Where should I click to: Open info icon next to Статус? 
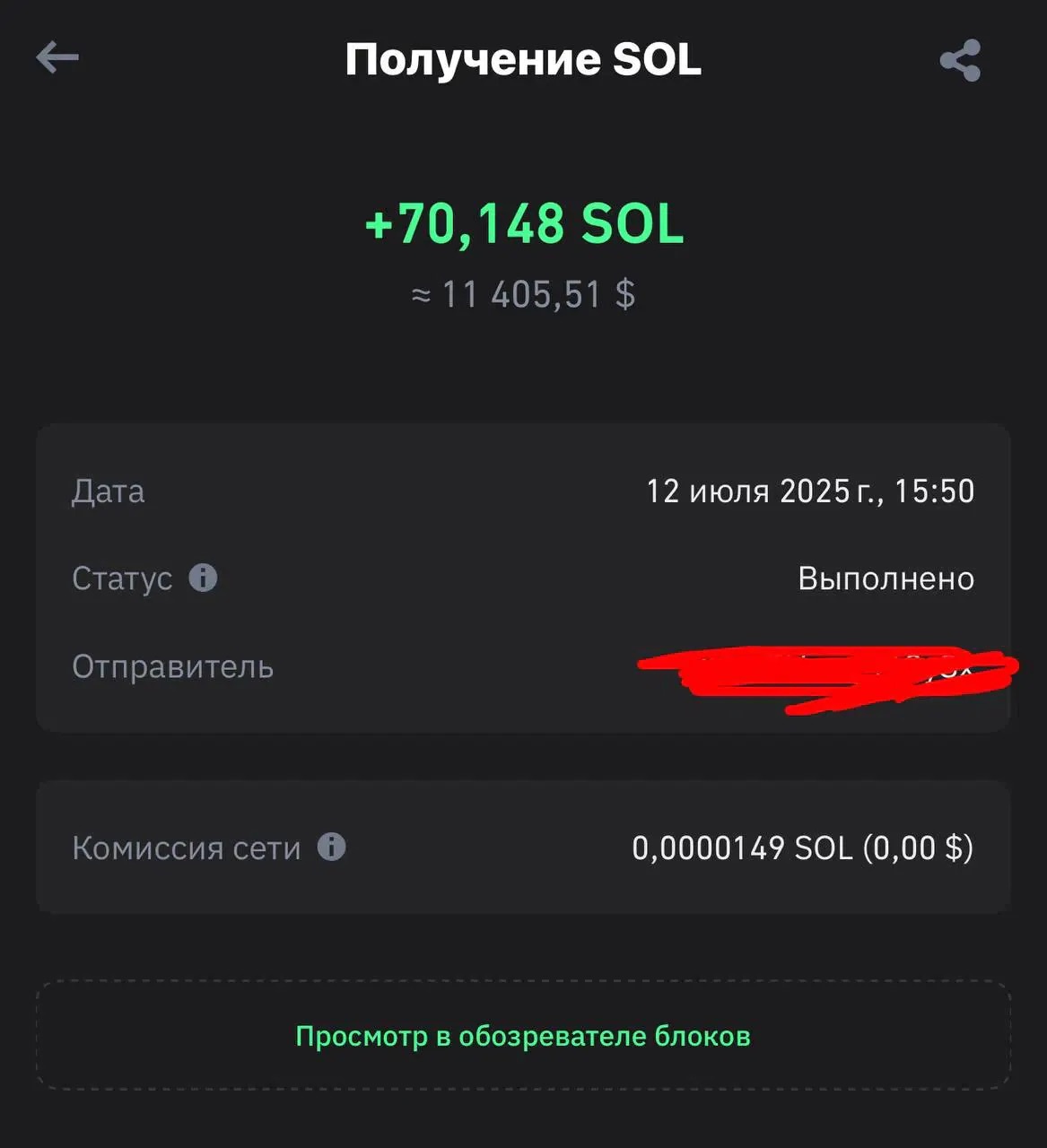tap(203, 578)
